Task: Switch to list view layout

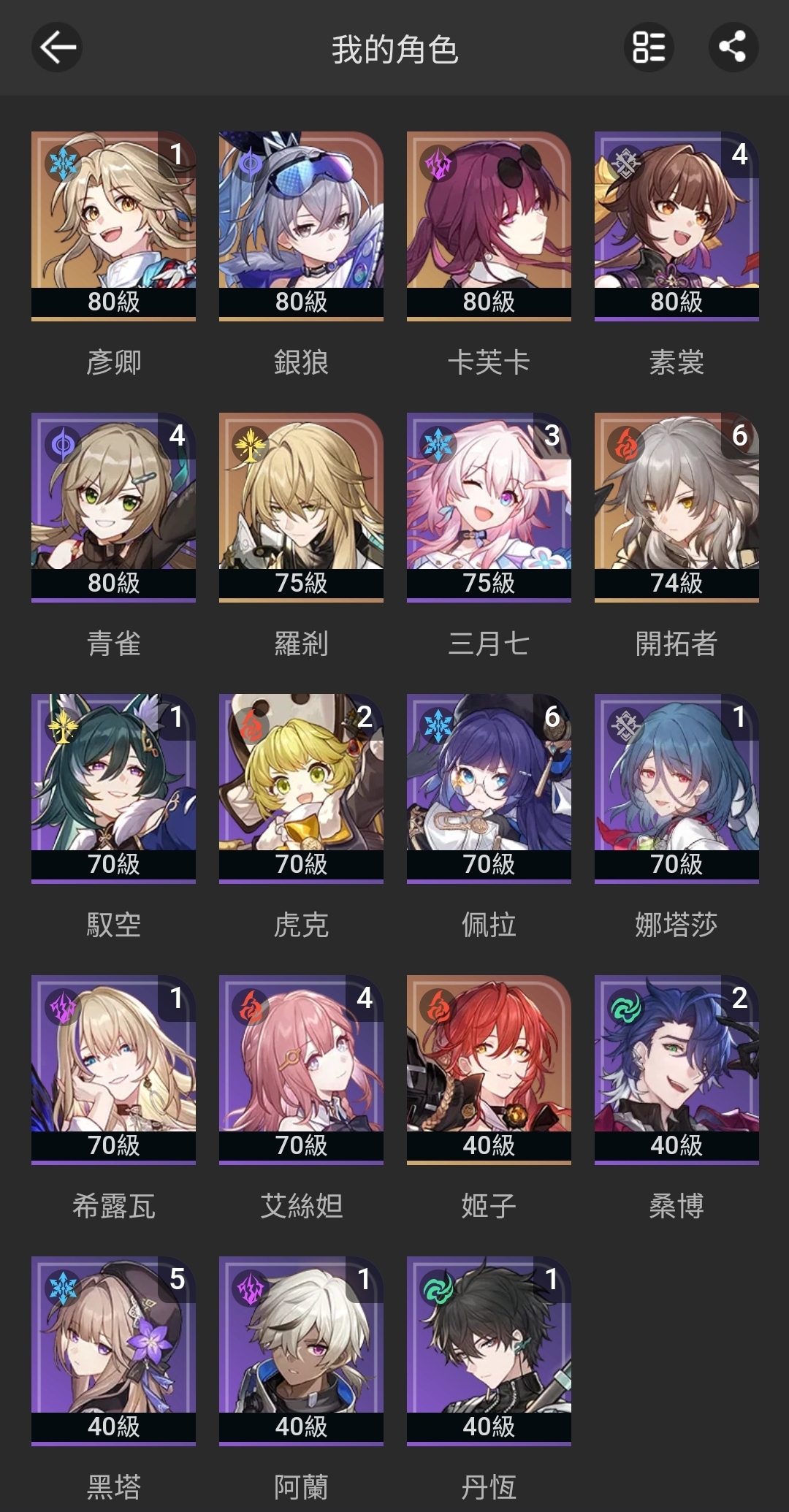Action: pos(649,47)
